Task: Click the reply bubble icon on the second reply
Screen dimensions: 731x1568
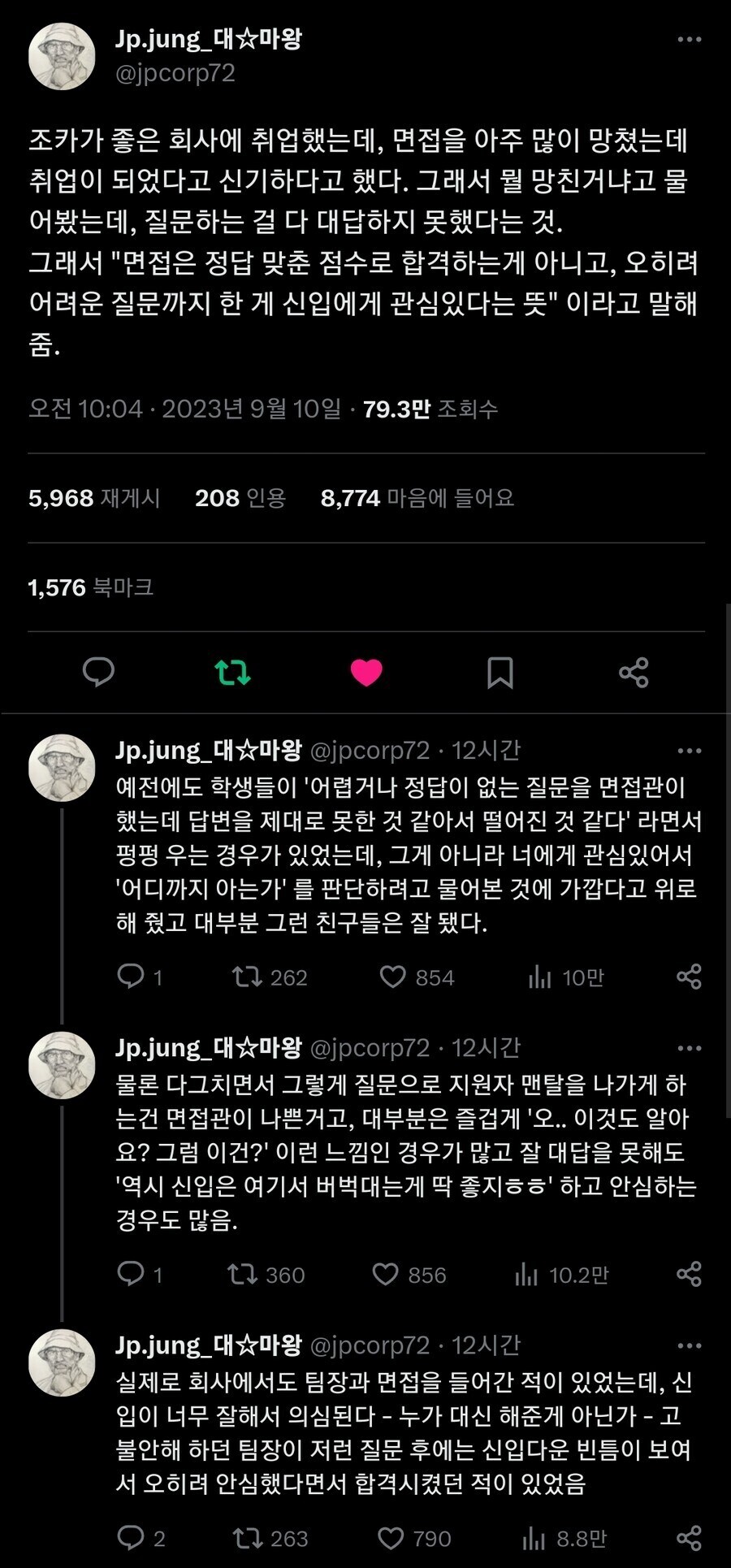Action: [134, 1276]
